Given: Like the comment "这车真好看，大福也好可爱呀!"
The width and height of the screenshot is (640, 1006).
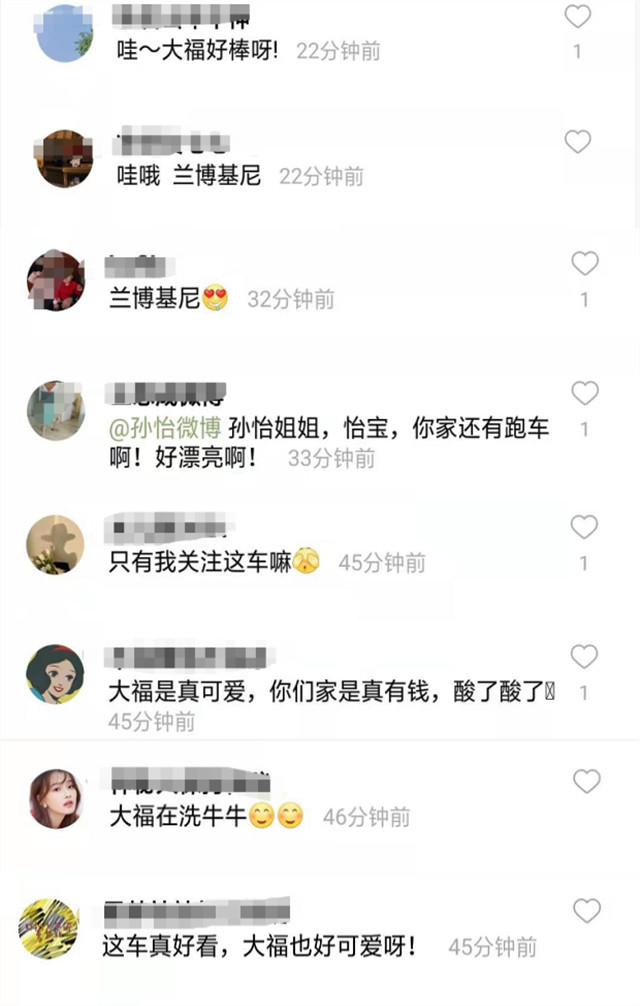Looking at the screenshot, I should 586,911.
